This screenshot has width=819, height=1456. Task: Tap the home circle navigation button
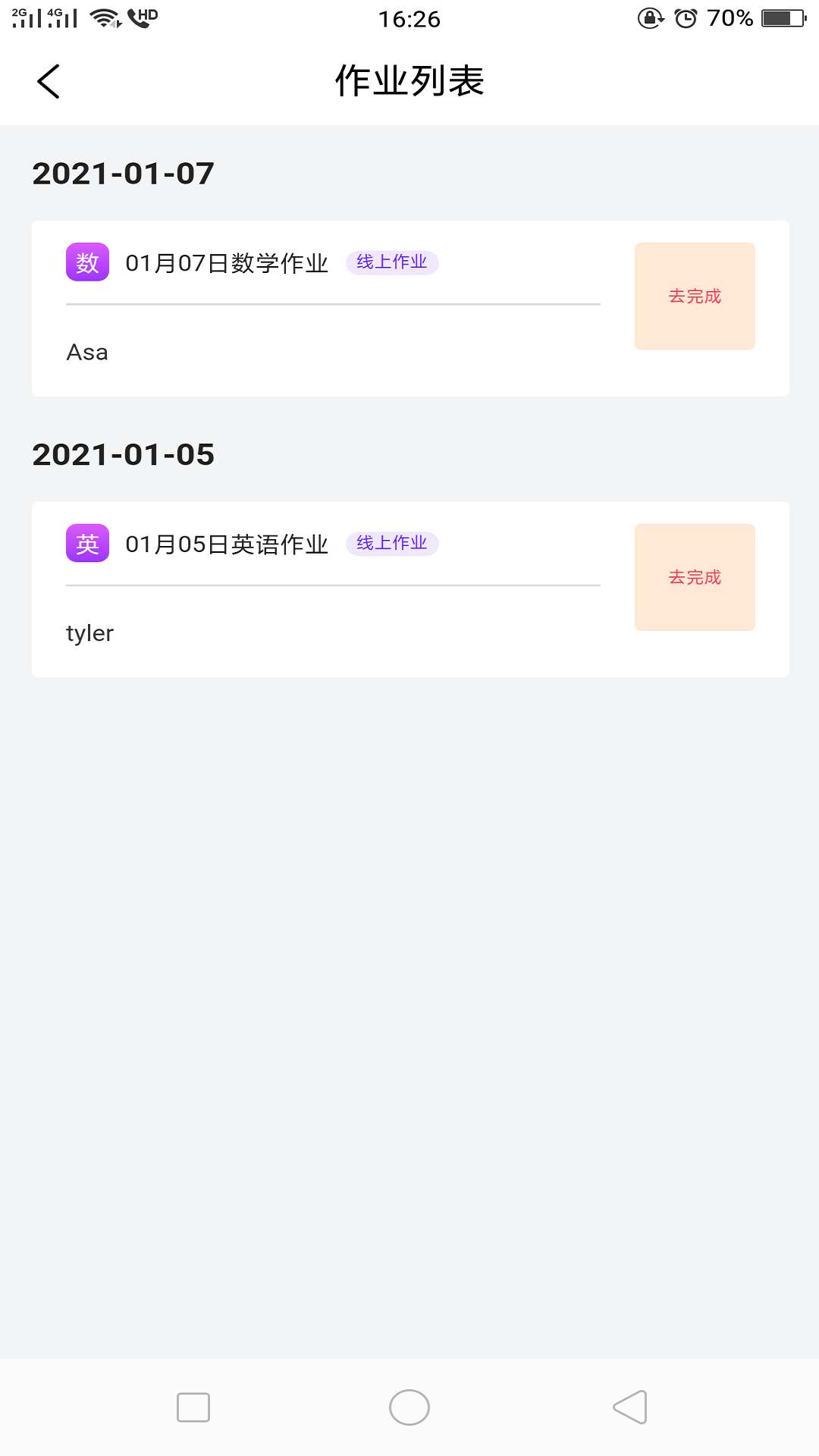(409, 1407)
